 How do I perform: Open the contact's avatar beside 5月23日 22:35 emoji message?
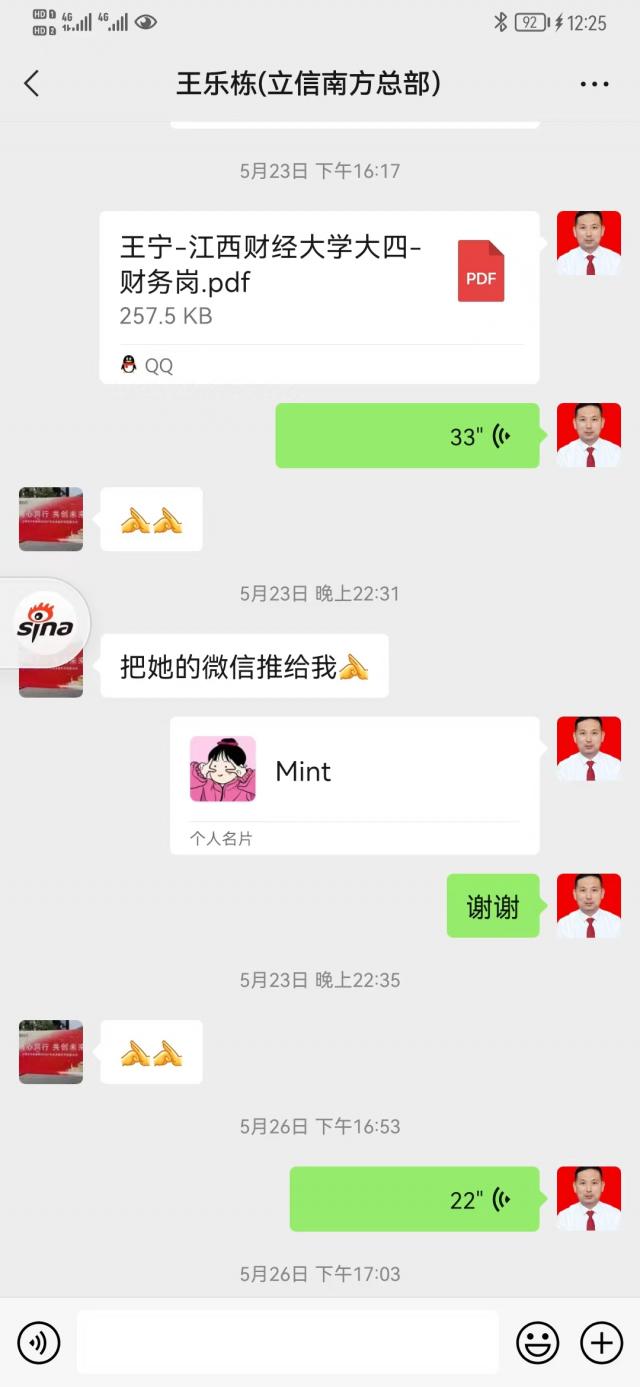51,1052
